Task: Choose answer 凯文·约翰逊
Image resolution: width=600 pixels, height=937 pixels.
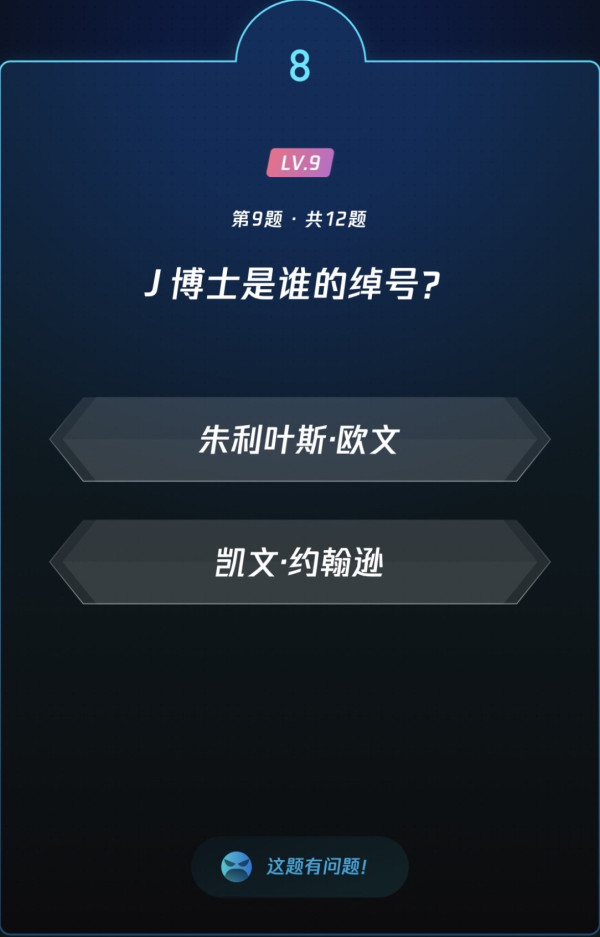Action: click(299, 562)
